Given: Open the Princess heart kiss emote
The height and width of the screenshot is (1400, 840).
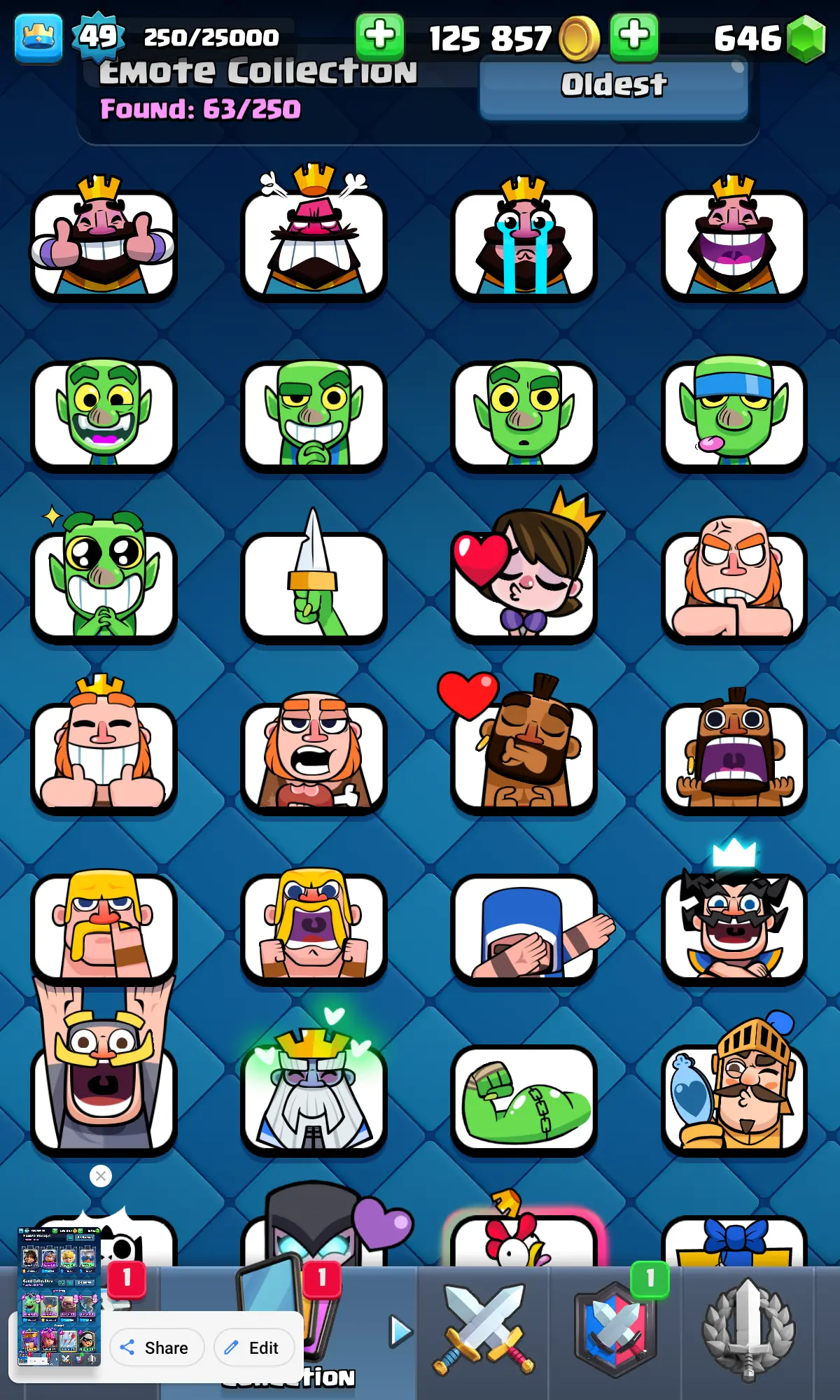Looking at the screenshot, I should click(x=524, y=581).
